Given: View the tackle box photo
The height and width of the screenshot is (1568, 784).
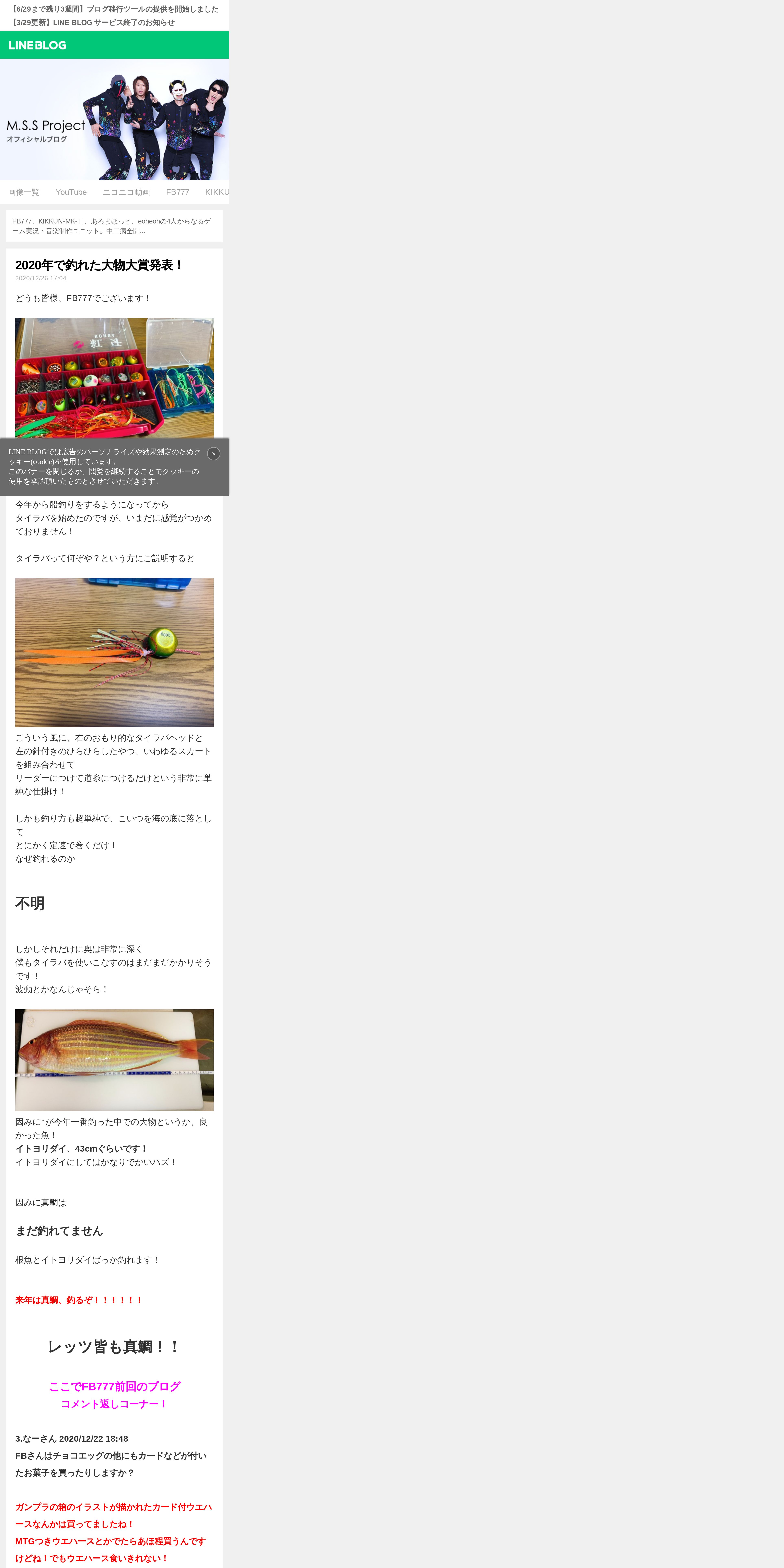Looking at the screenshot, I should [x=114, y=378].
